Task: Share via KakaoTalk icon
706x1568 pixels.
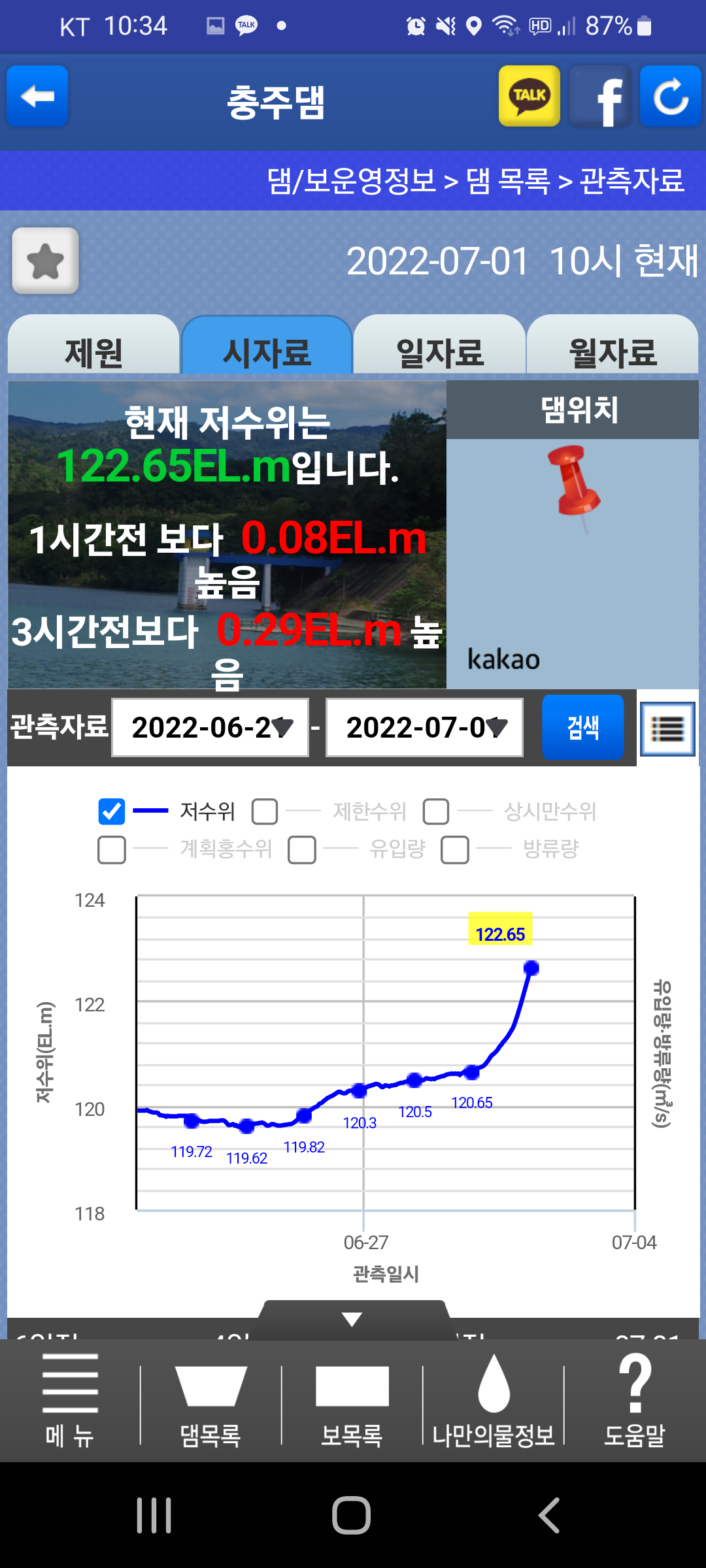Action: [529, 96]
